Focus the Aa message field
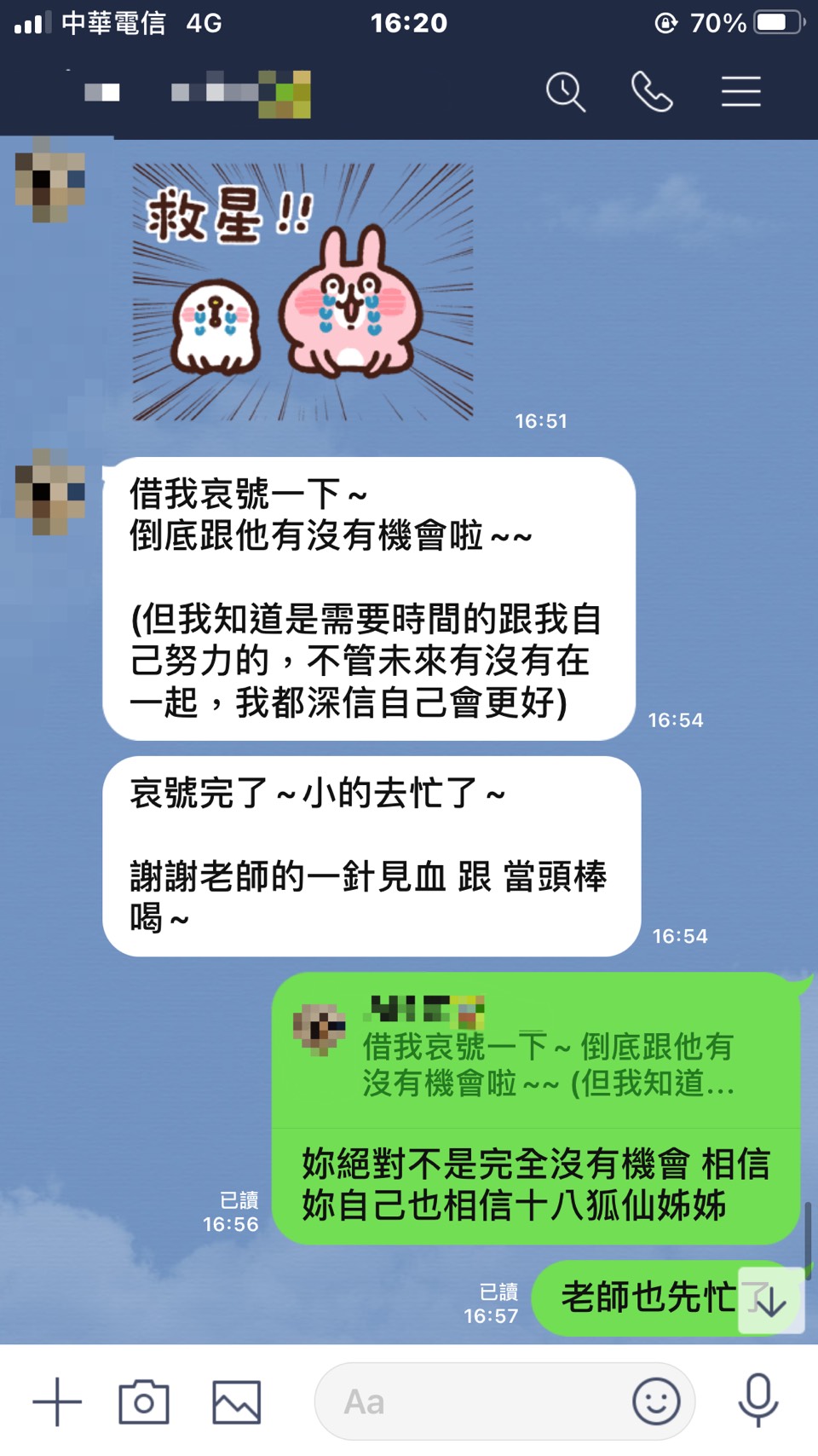This screenshot has width=818, height=1456. [x=469, y=1401]
